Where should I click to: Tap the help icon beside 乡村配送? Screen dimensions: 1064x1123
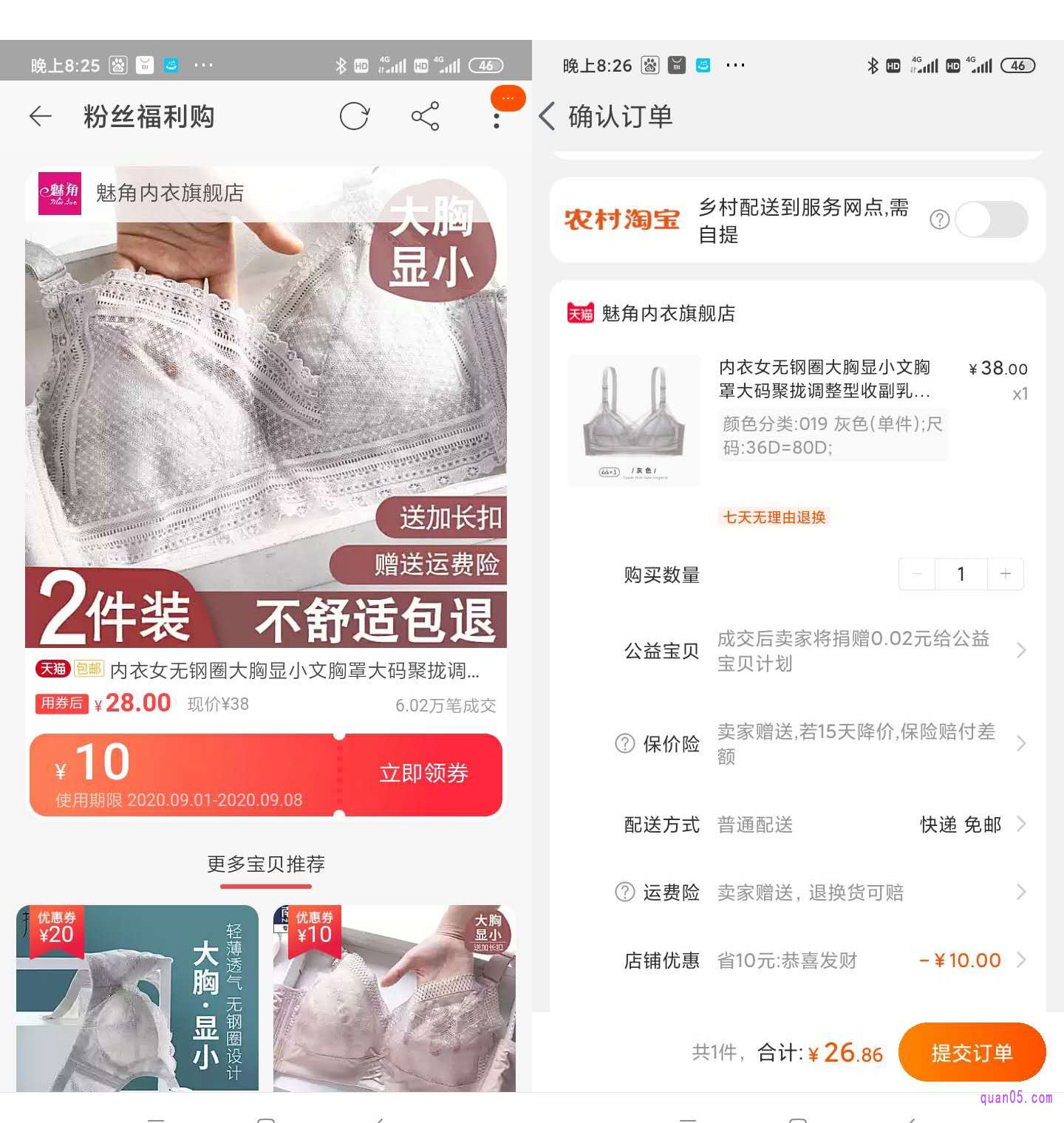939,219
